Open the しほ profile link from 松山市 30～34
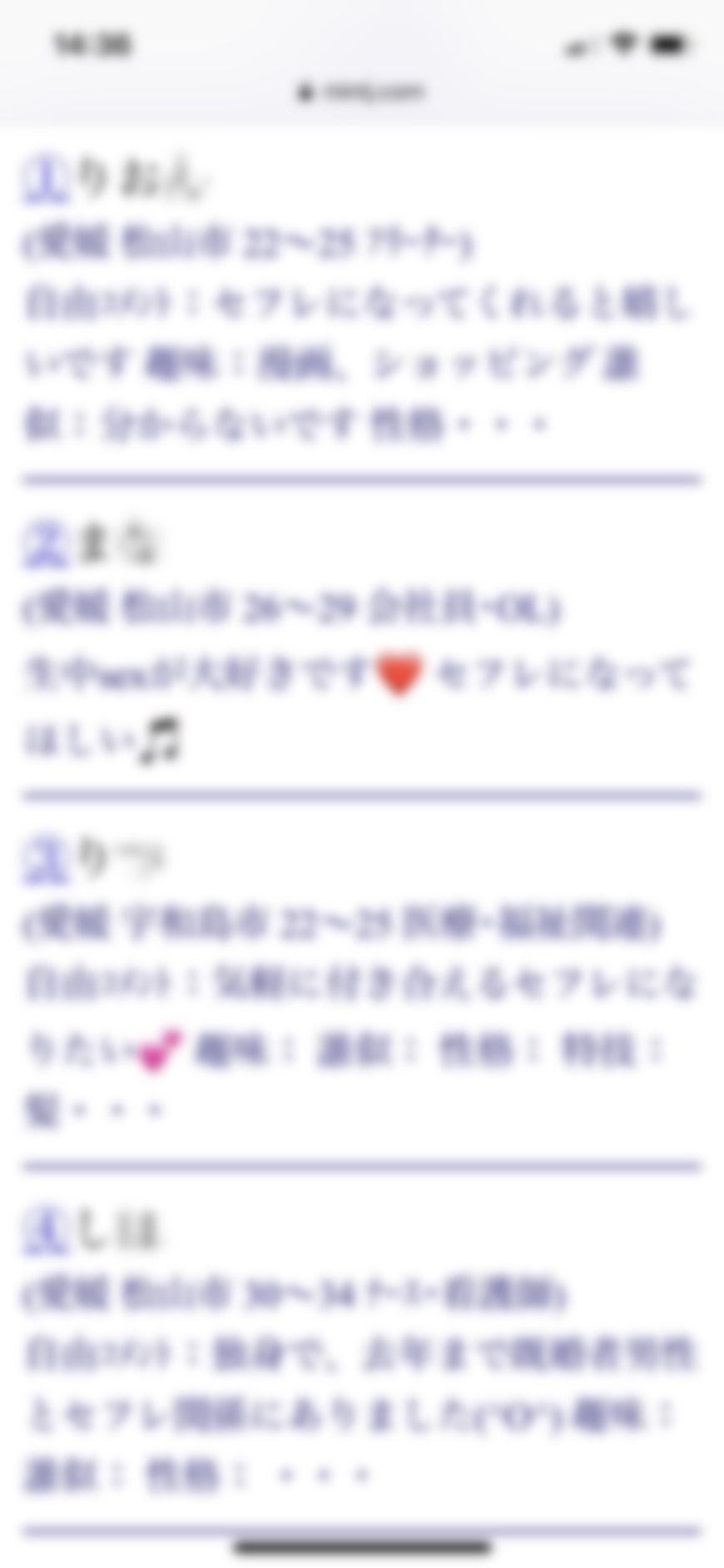Image resolution: width=724 pixels, height=1568 pixels. pyautogui.click(x=295, y=1294)
